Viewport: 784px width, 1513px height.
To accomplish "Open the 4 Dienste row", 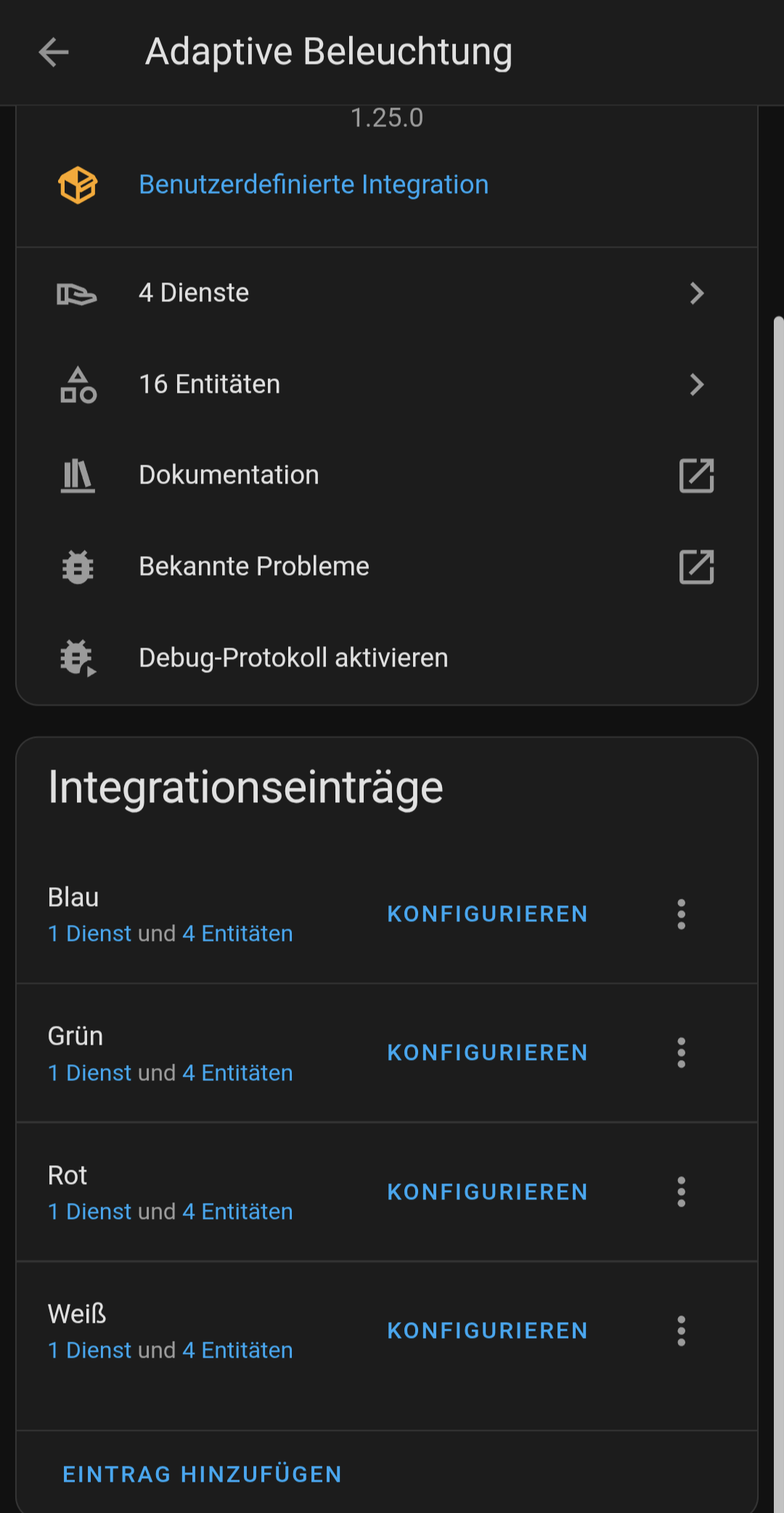I will tap(387, 293).
